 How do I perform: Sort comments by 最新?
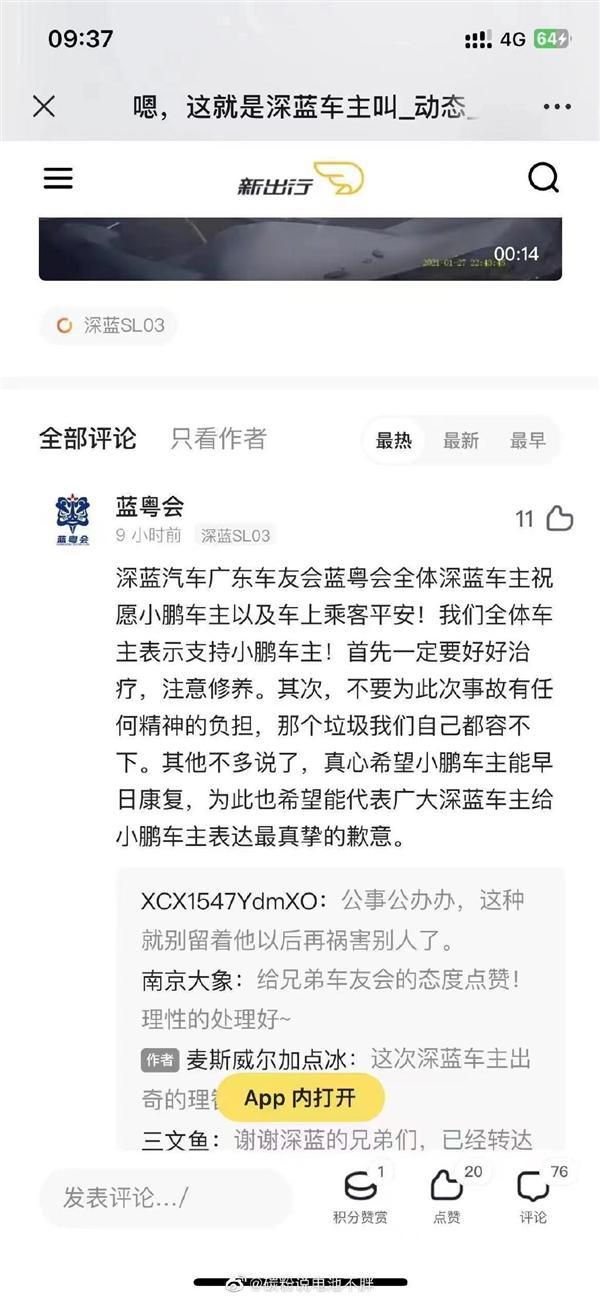pos(461,440)
